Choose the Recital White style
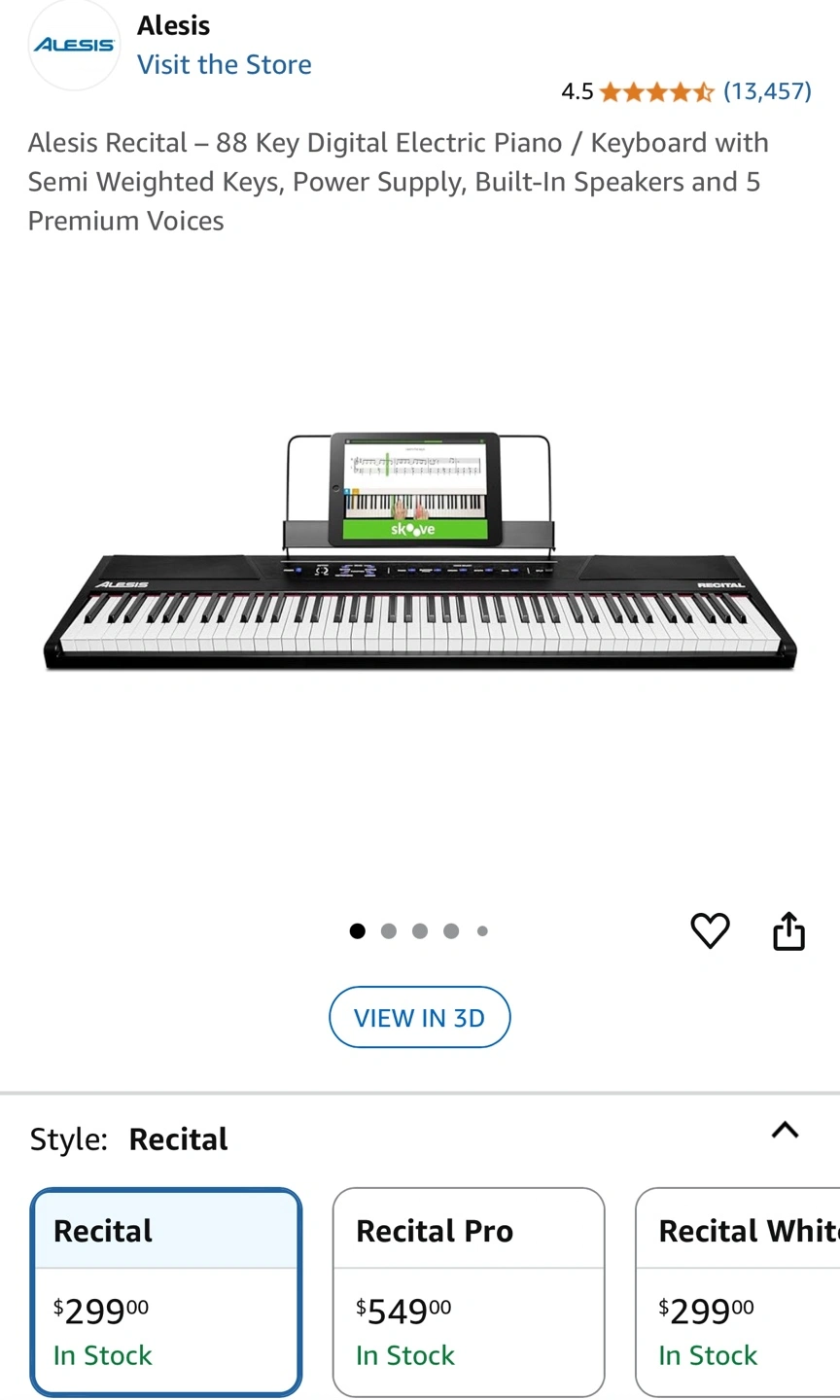This screenshot has width=840, height=1400. (x=738, y=1292)
